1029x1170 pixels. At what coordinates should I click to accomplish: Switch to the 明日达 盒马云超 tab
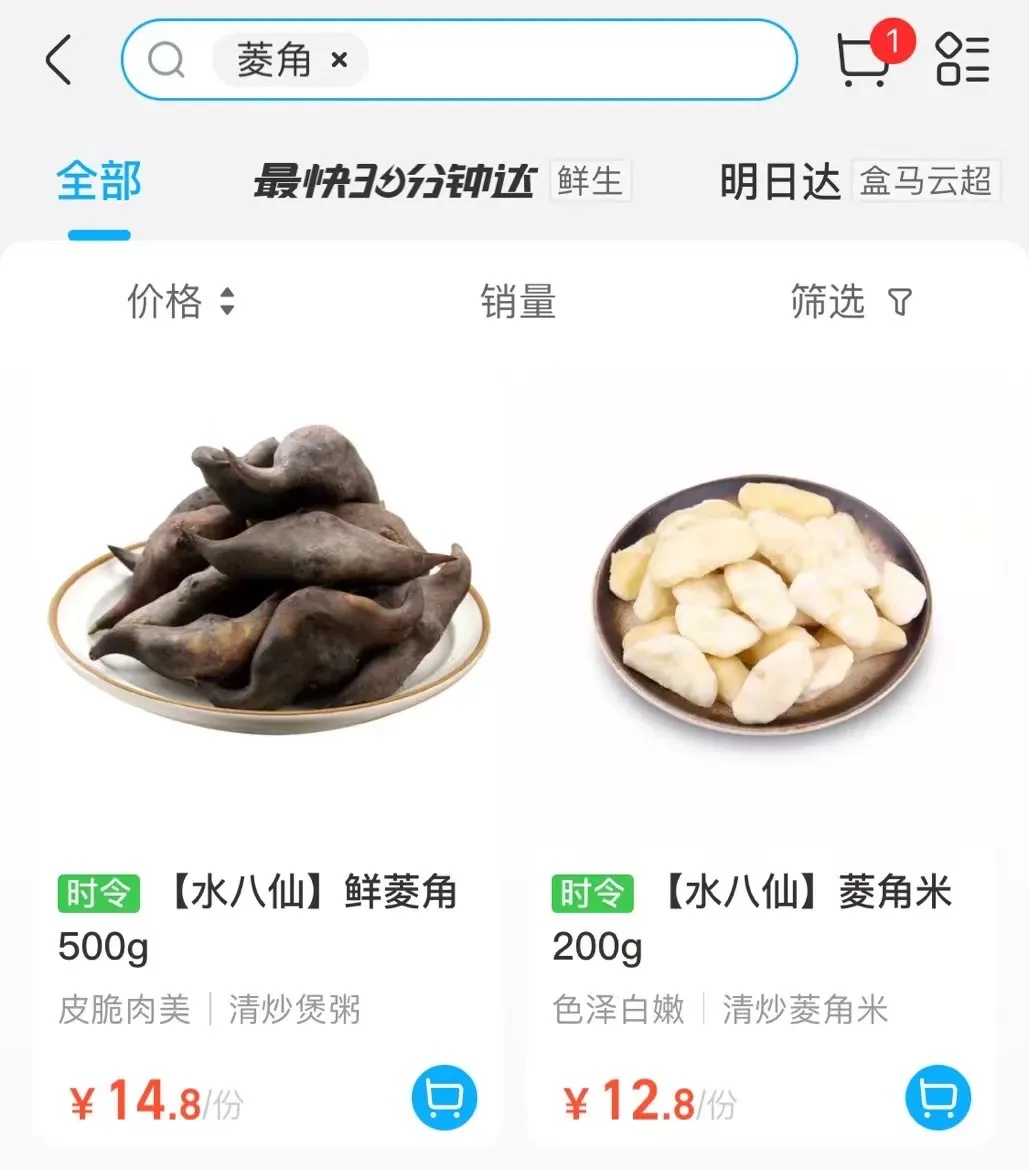(x=852, y=182)
